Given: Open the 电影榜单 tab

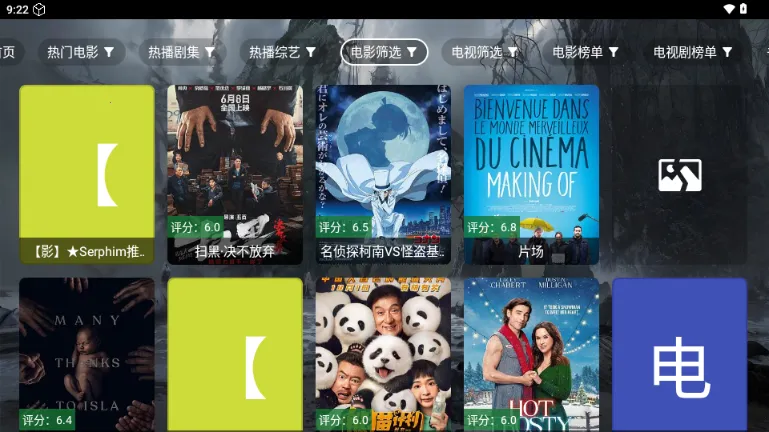Looking at the screenshot, I should point(586,52).
